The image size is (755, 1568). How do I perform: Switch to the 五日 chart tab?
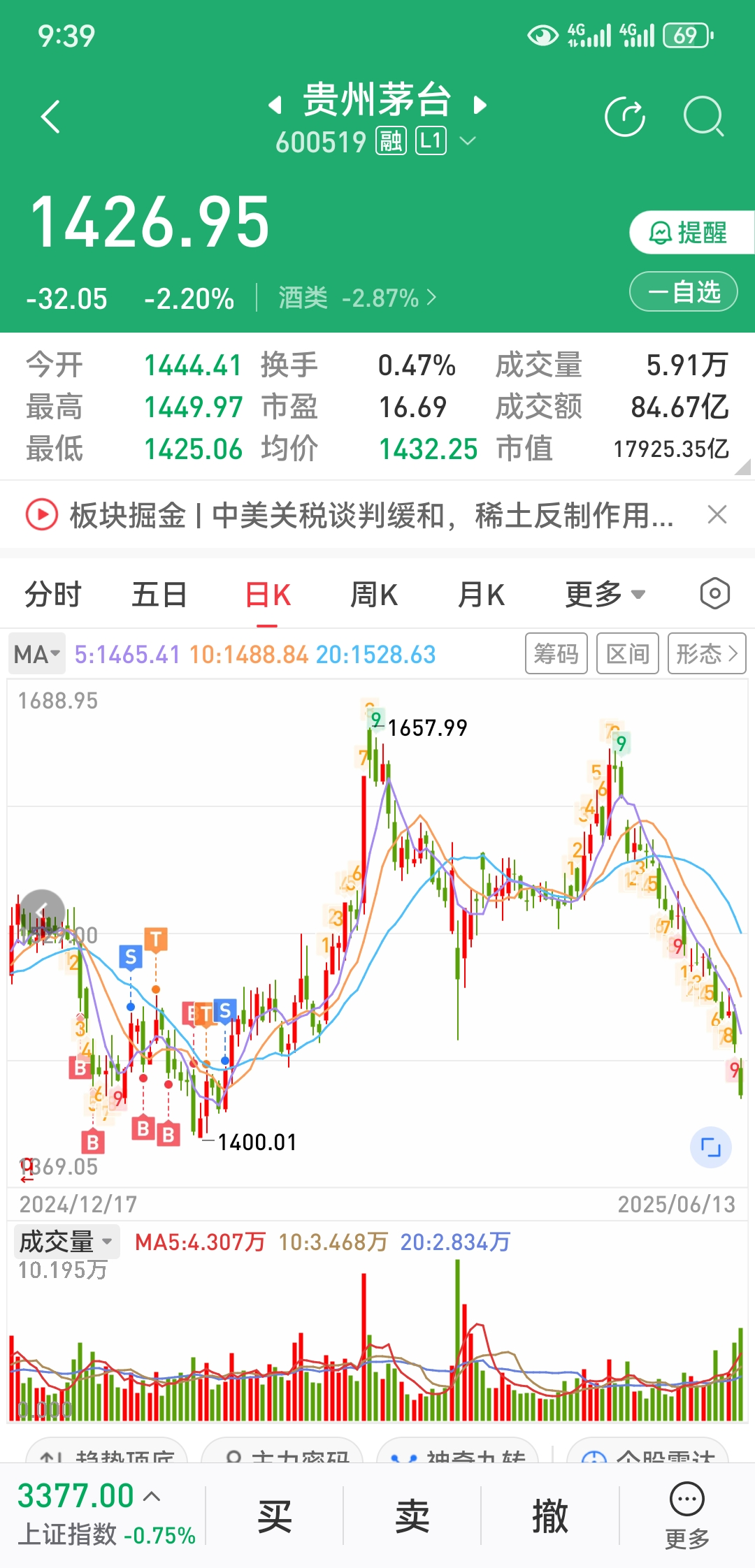(x=159, y=595)
